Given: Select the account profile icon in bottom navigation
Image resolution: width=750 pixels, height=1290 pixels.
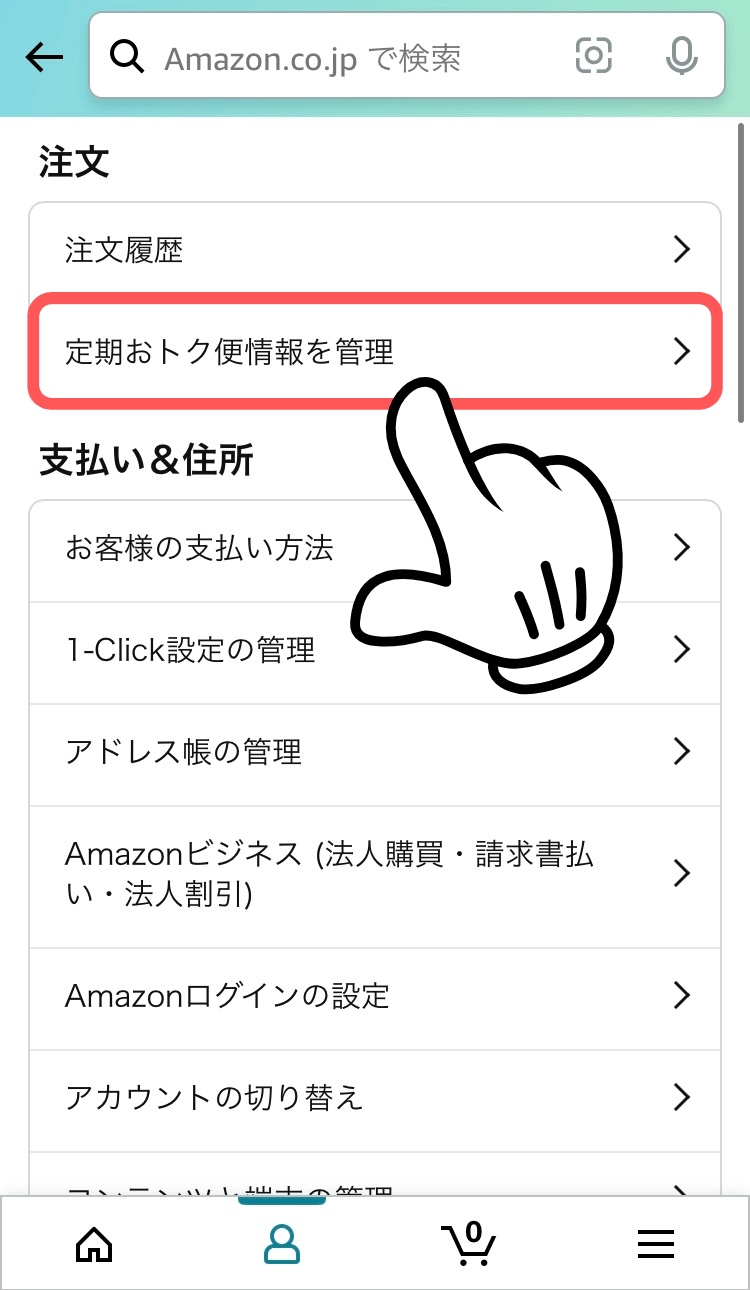Looking at the screenshot, I should point(280,1243).
